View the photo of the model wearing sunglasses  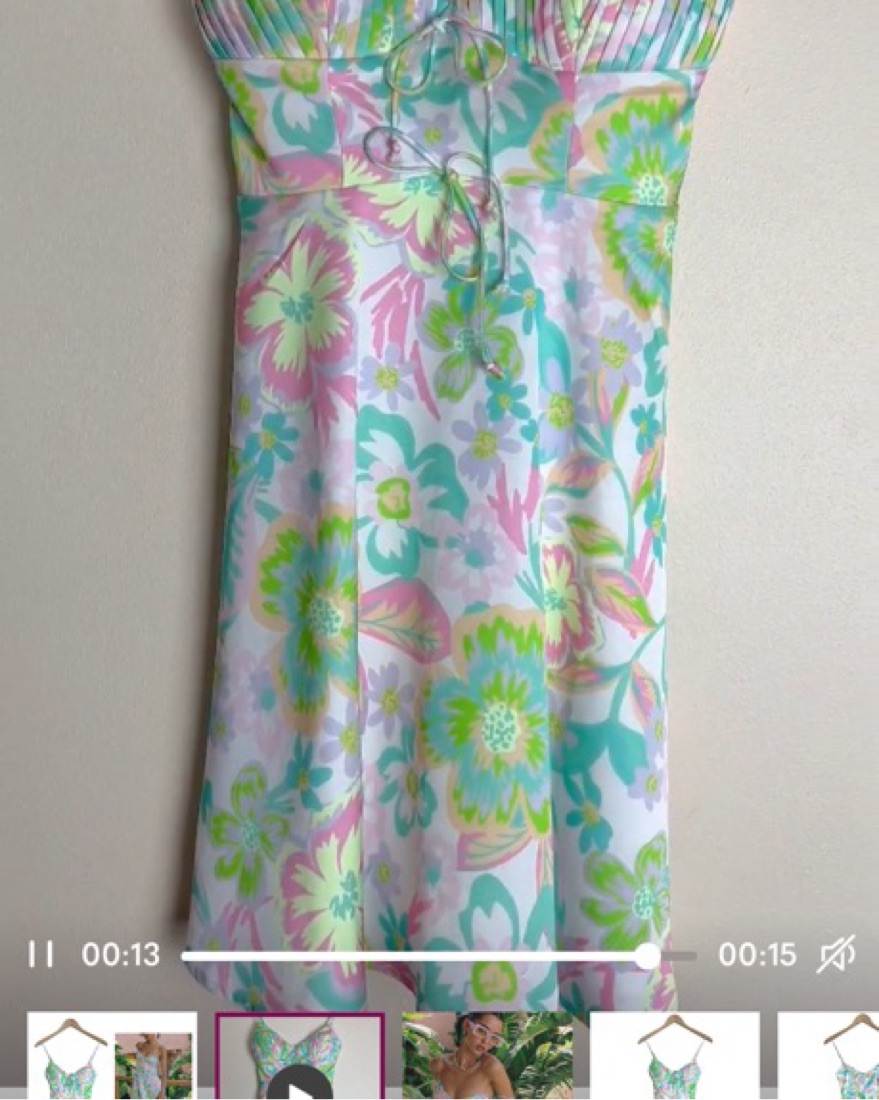tap(487, 1056)
